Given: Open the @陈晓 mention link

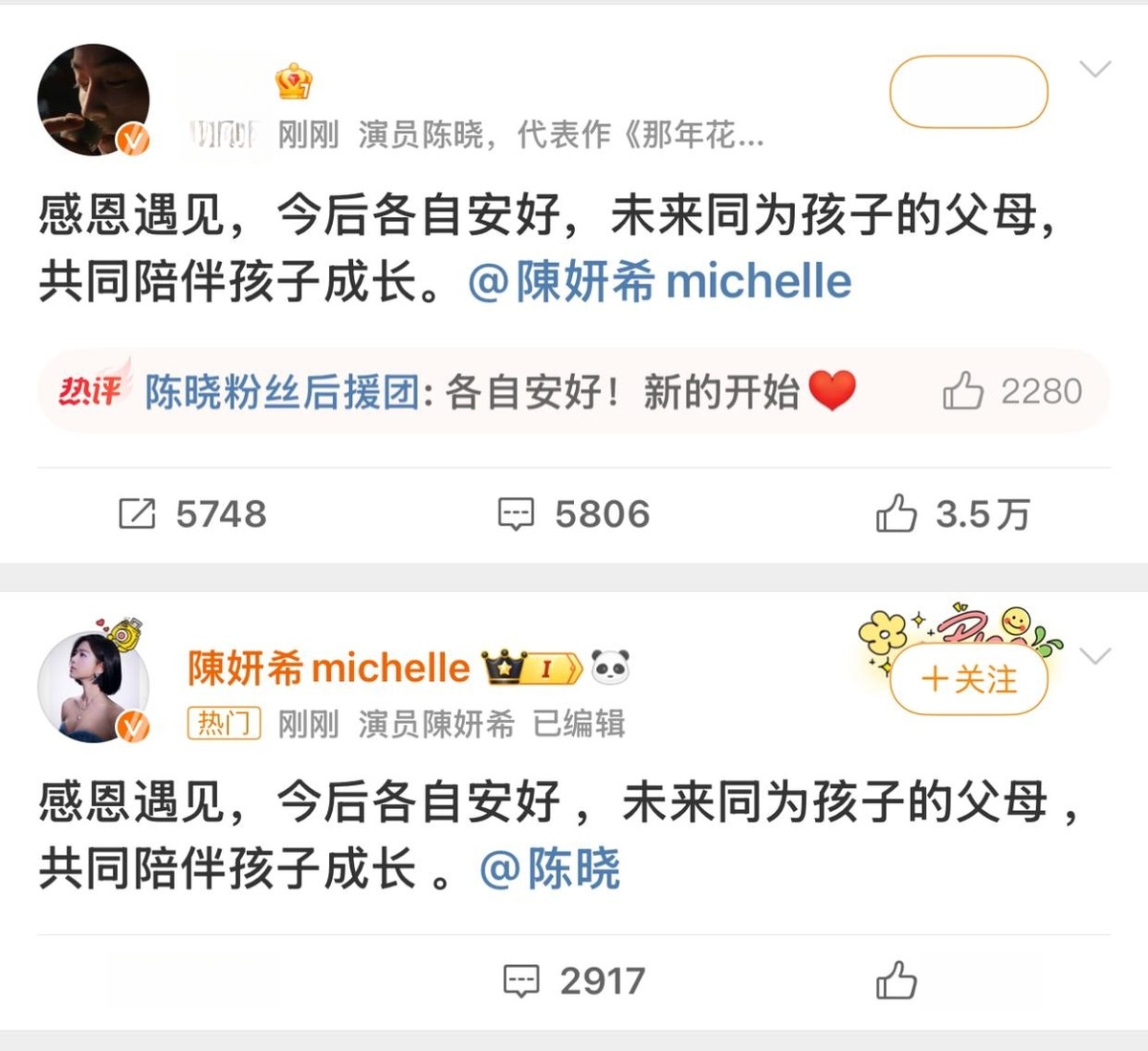Looking at the screenshot, I should (x=550, y=869).
